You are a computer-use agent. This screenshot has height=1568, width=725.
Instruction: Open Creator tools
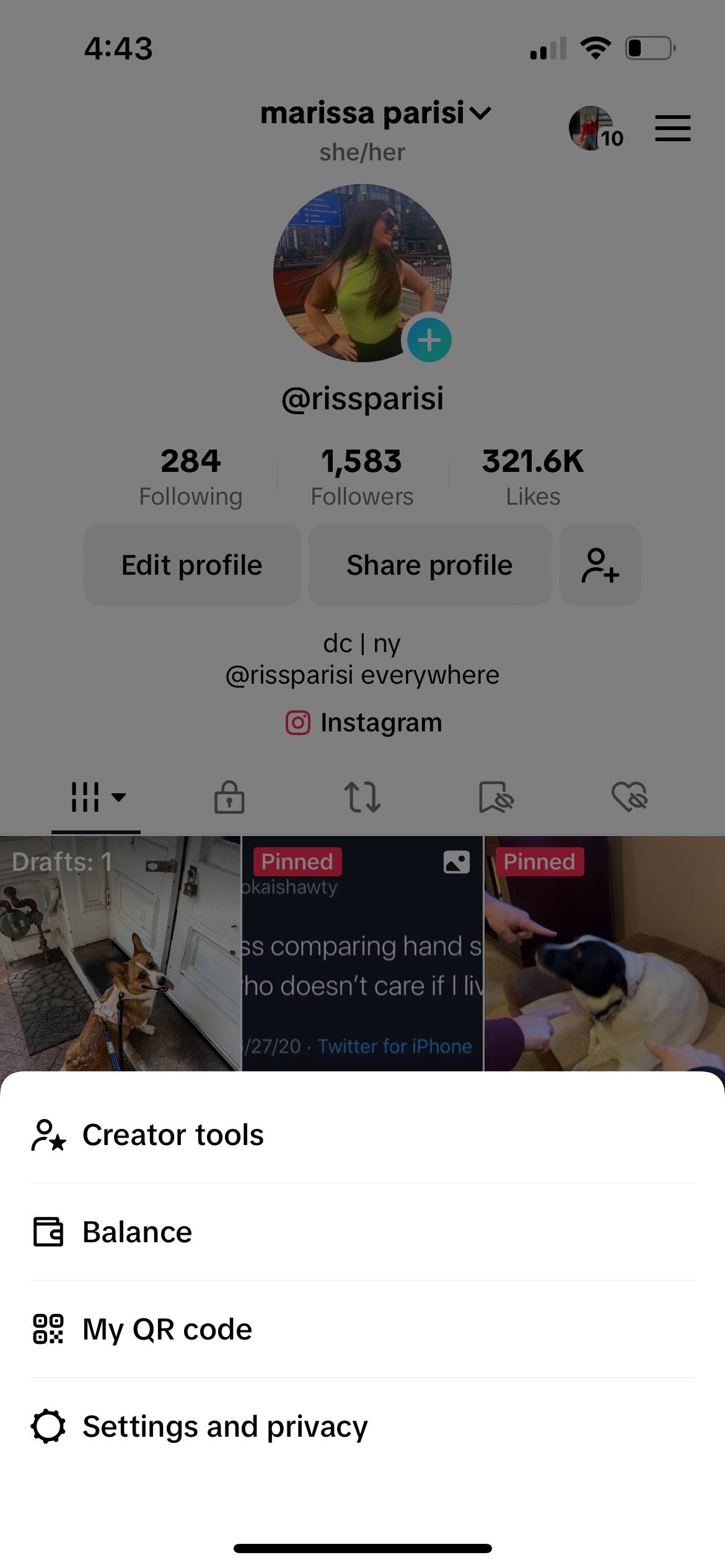pyautogui.click(x=174, y=1135)
